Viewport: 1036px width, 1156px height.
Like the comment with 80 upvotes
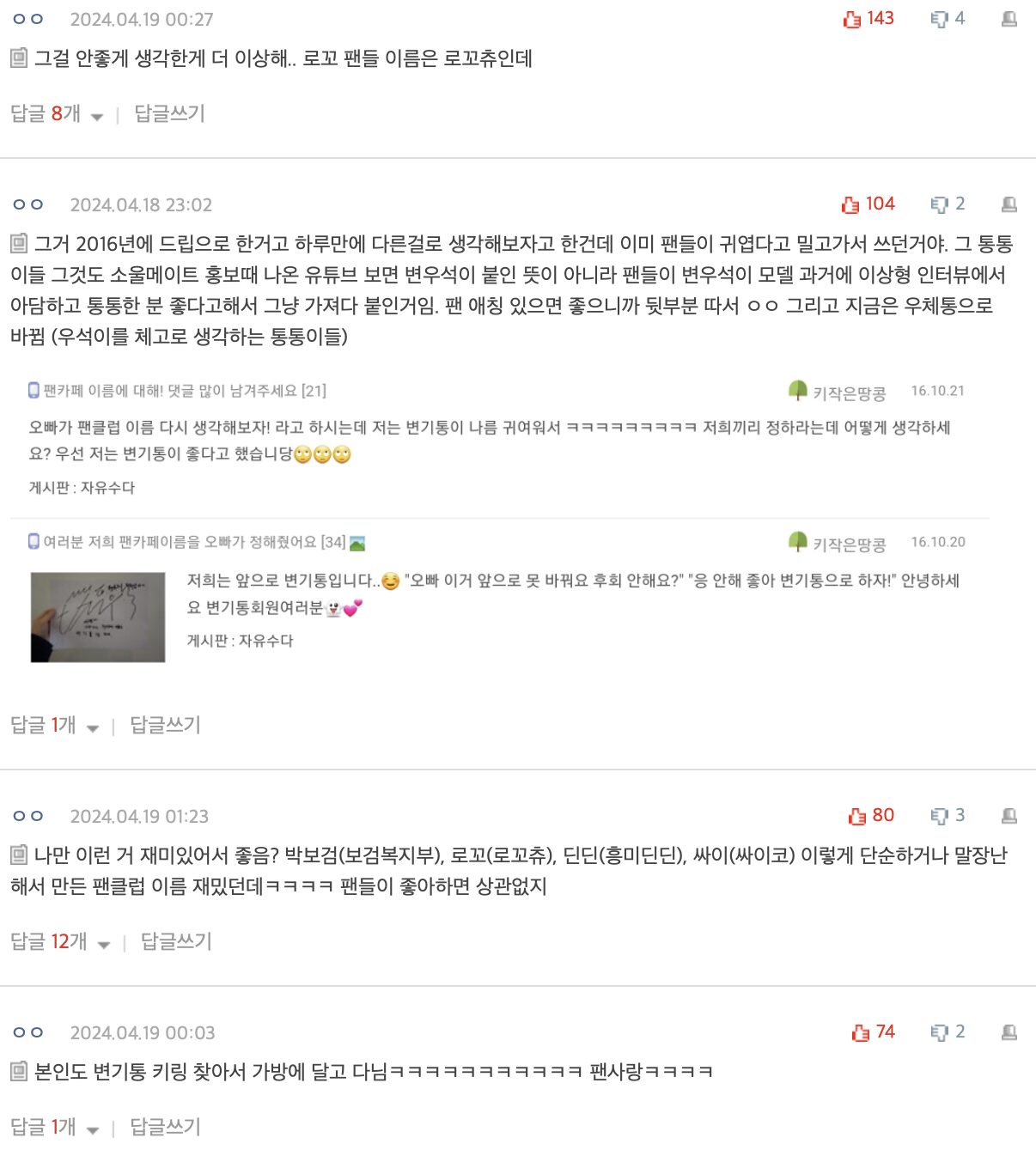pyautogui.click(x=857, y=816)
